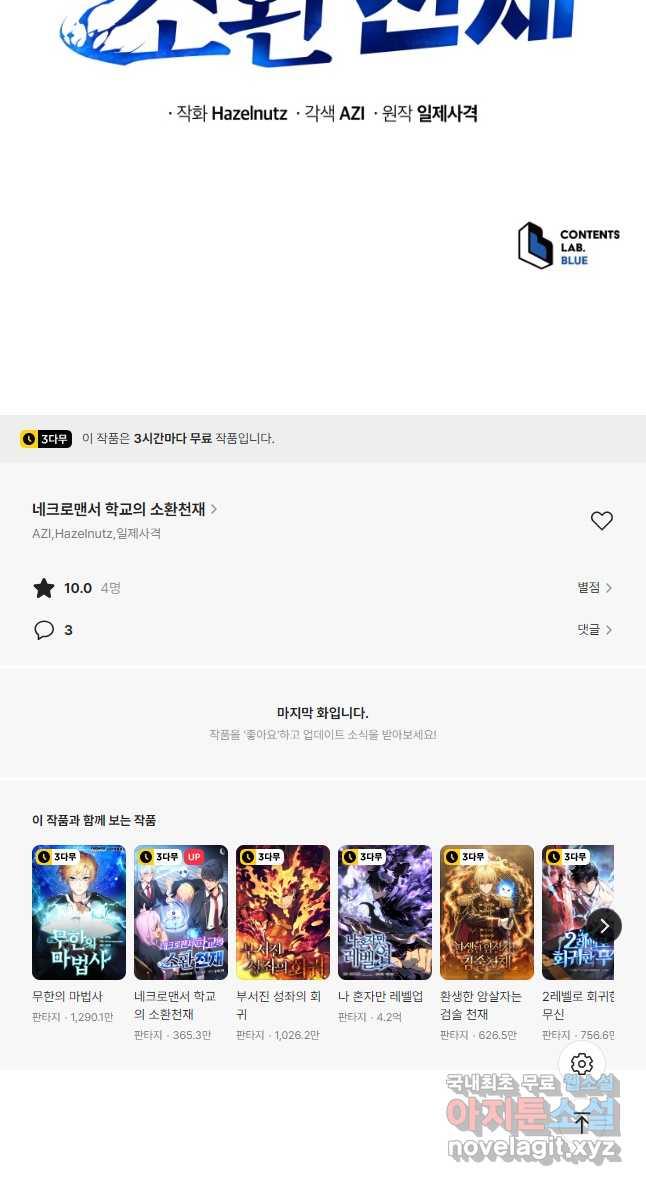Open the 댓글 comments page
Screen dimensions: 646x1186
pos(595,629)
